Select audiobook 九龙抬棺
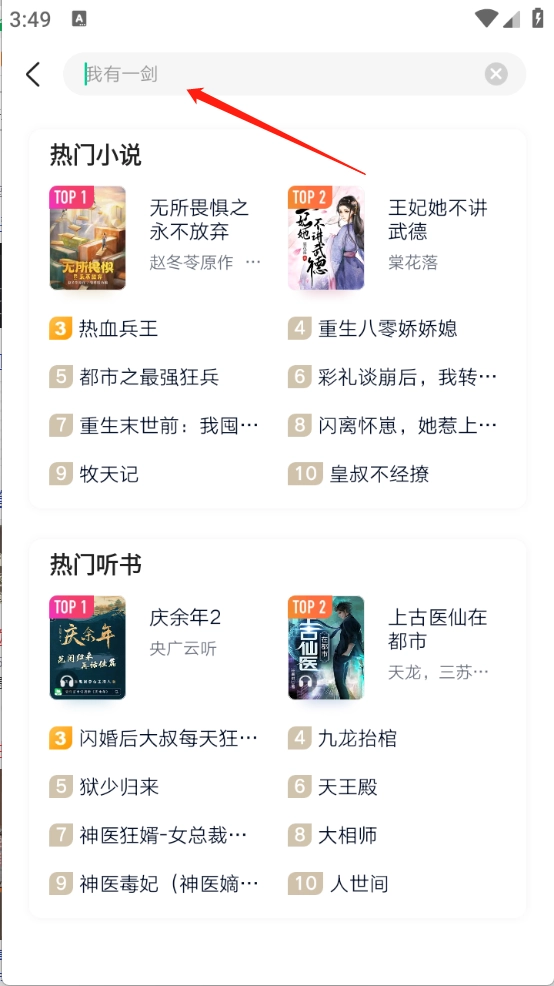 [343, 738]
